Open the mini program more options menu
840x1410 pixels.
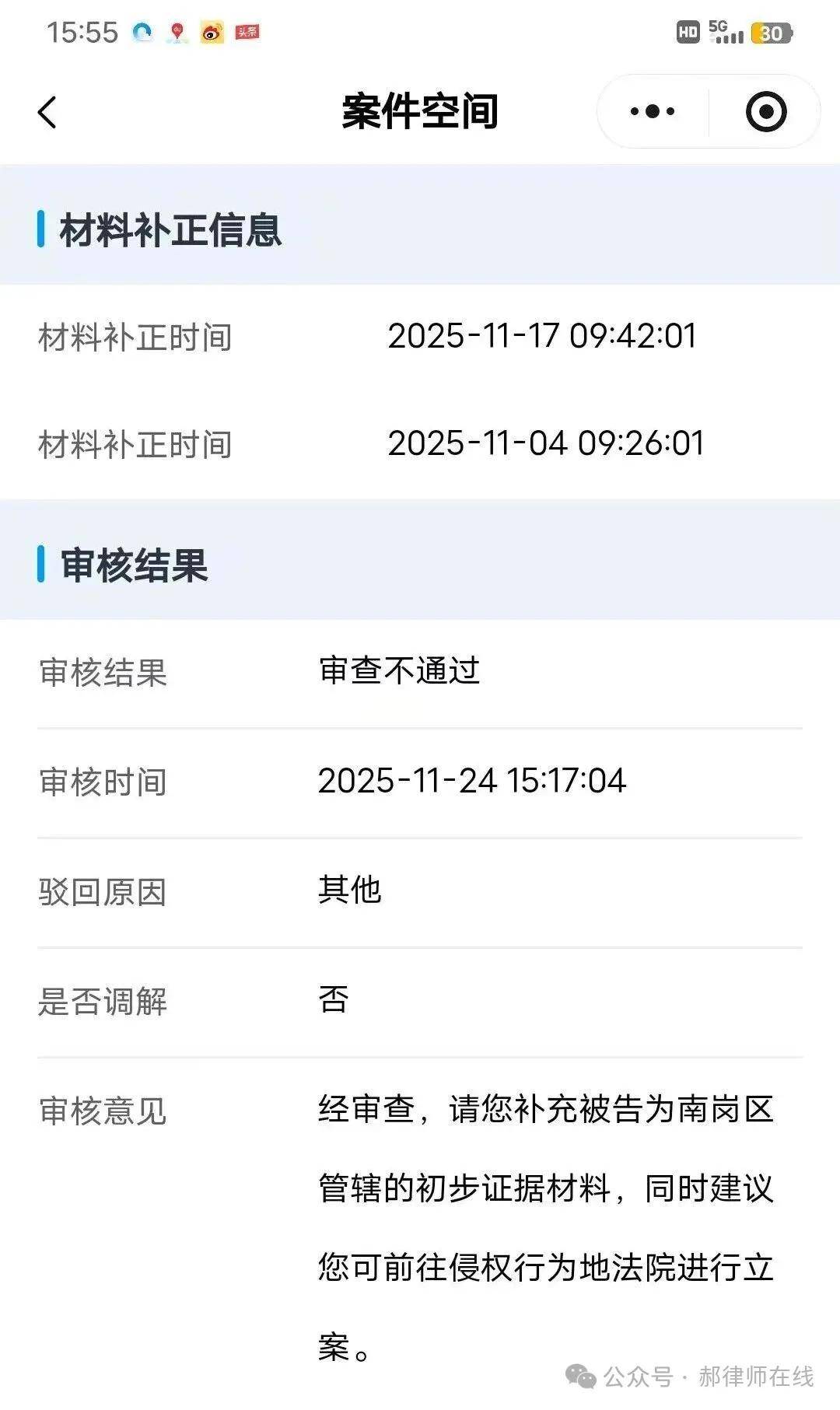(x=652, y=112)
